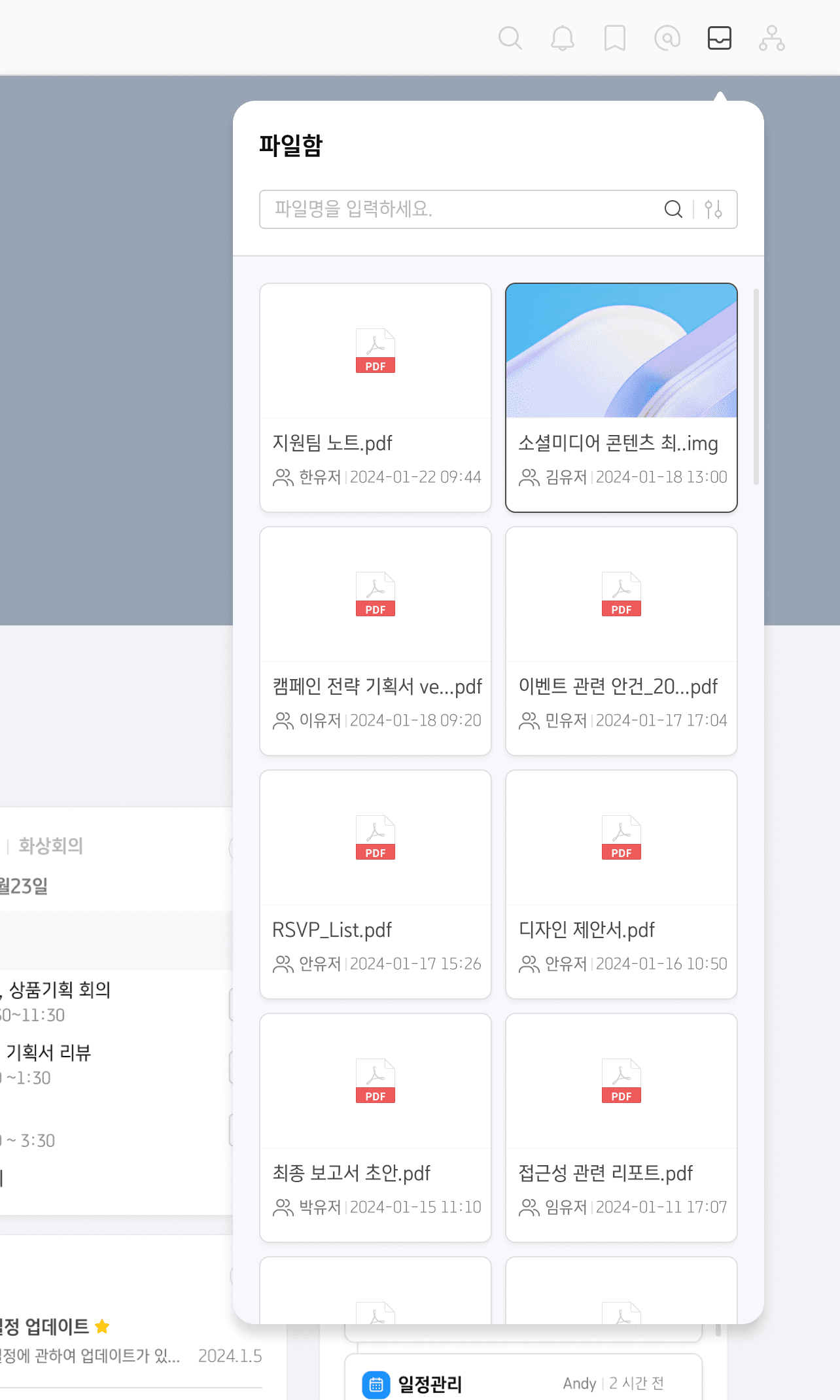
Task: Open 접근성 관련 리포트.pdf card
Action: pos(621,1128)
